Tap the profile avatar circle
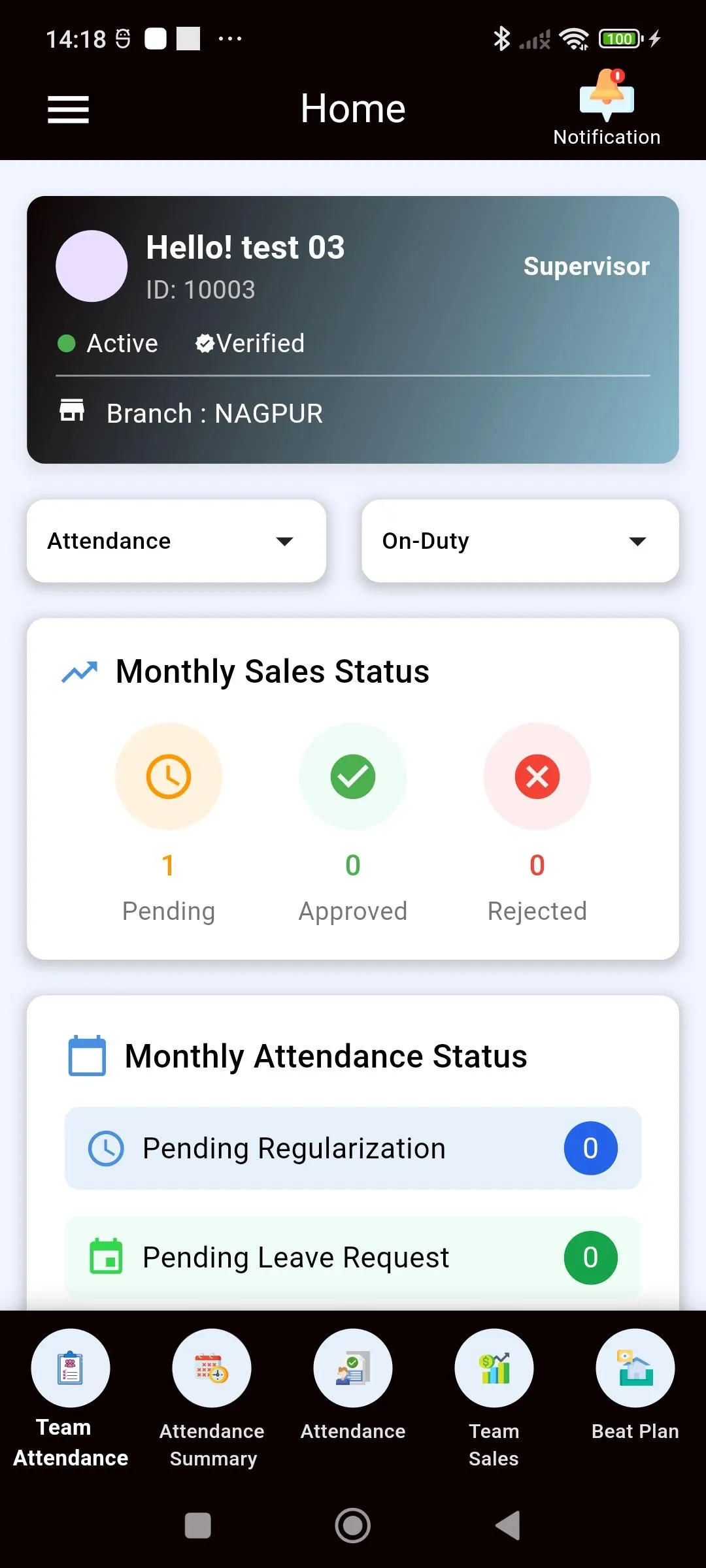The image size is (706, 1568). 92,265
